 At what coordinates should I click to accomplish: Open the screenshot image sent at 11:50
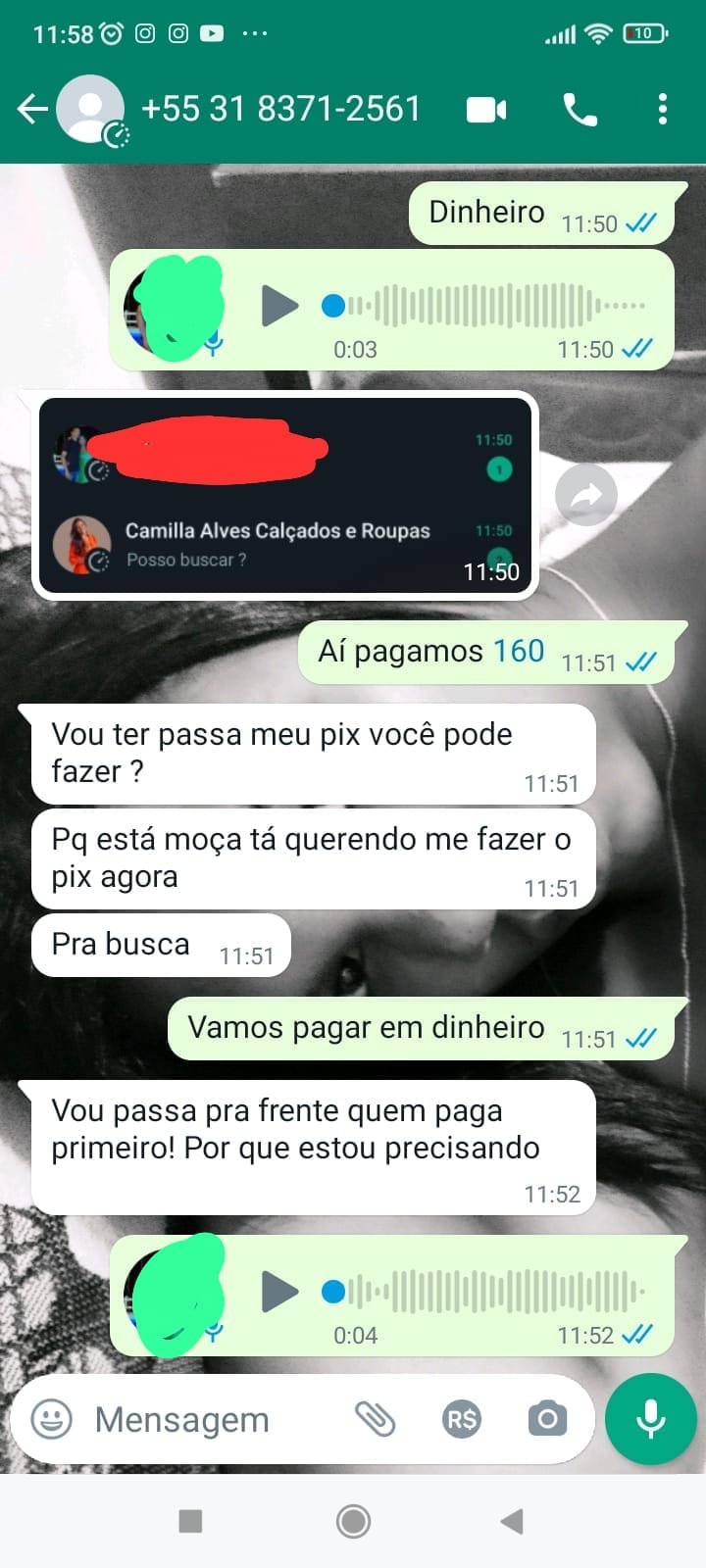[x=284, y=495]
